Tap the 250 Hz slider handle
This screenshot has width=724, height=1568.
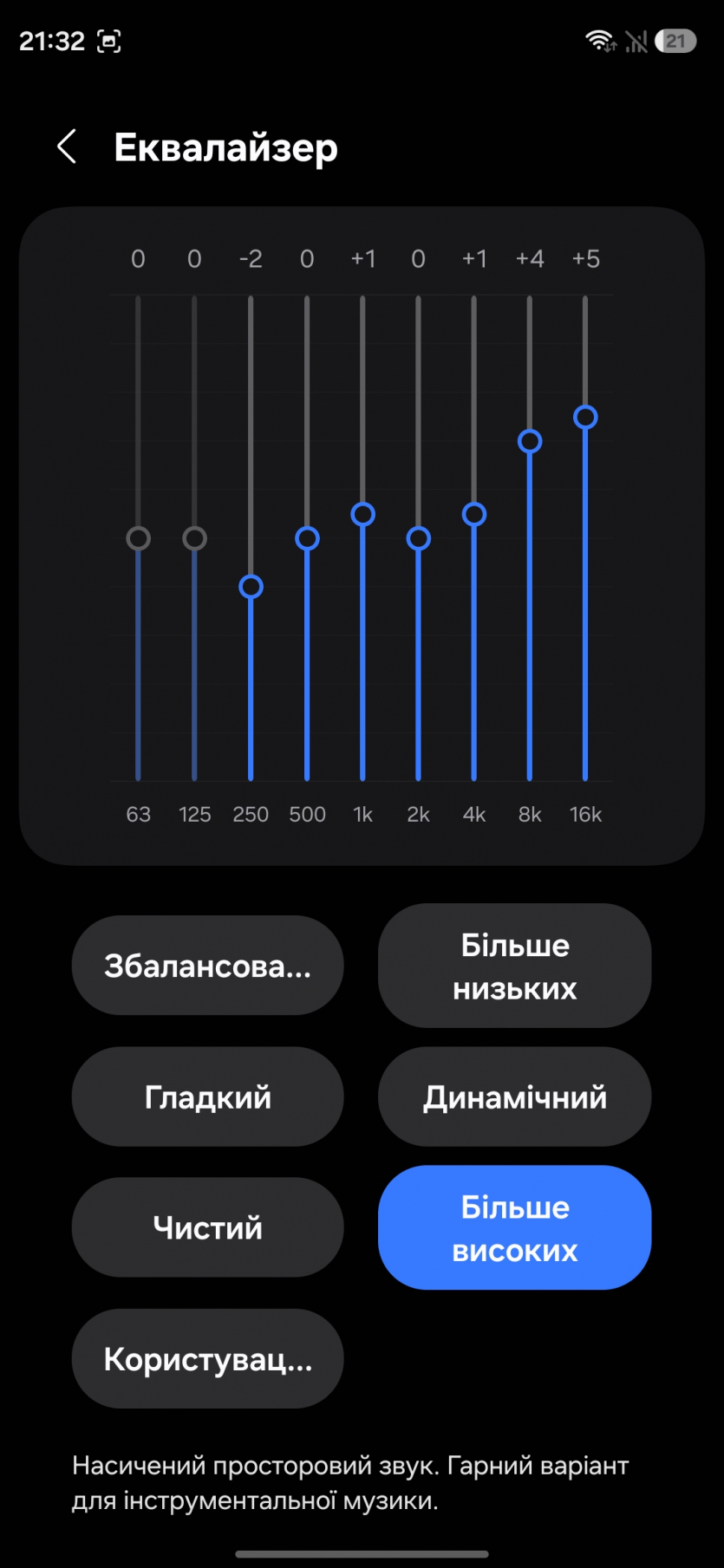[x=251, y=587]
